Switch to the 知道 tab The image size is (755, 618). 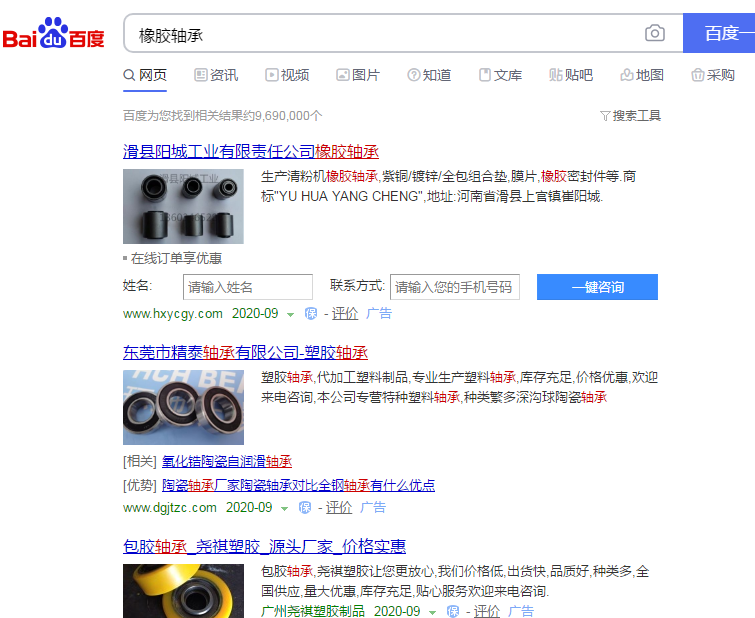coord(429,75)
